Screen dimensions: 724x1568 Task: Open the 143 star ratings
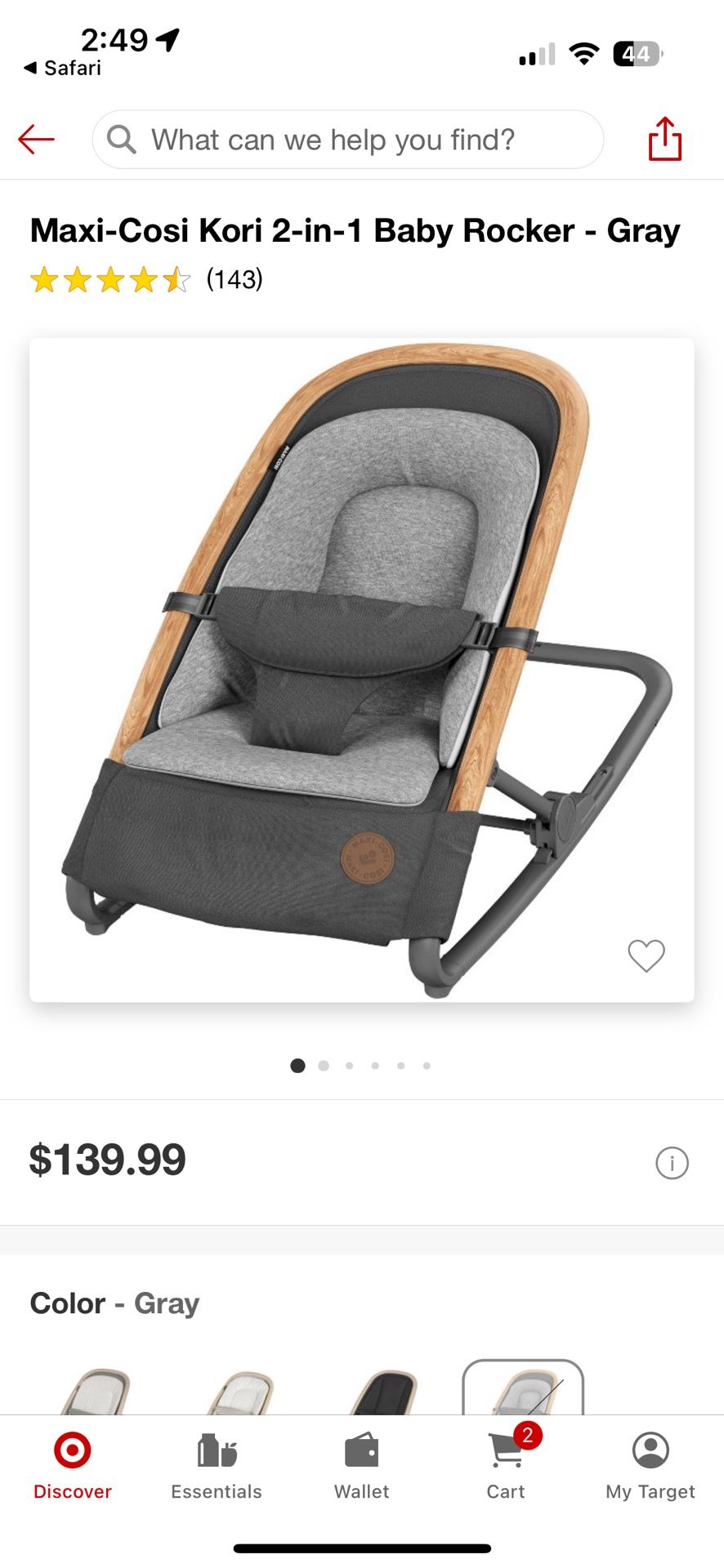point(147,280)
